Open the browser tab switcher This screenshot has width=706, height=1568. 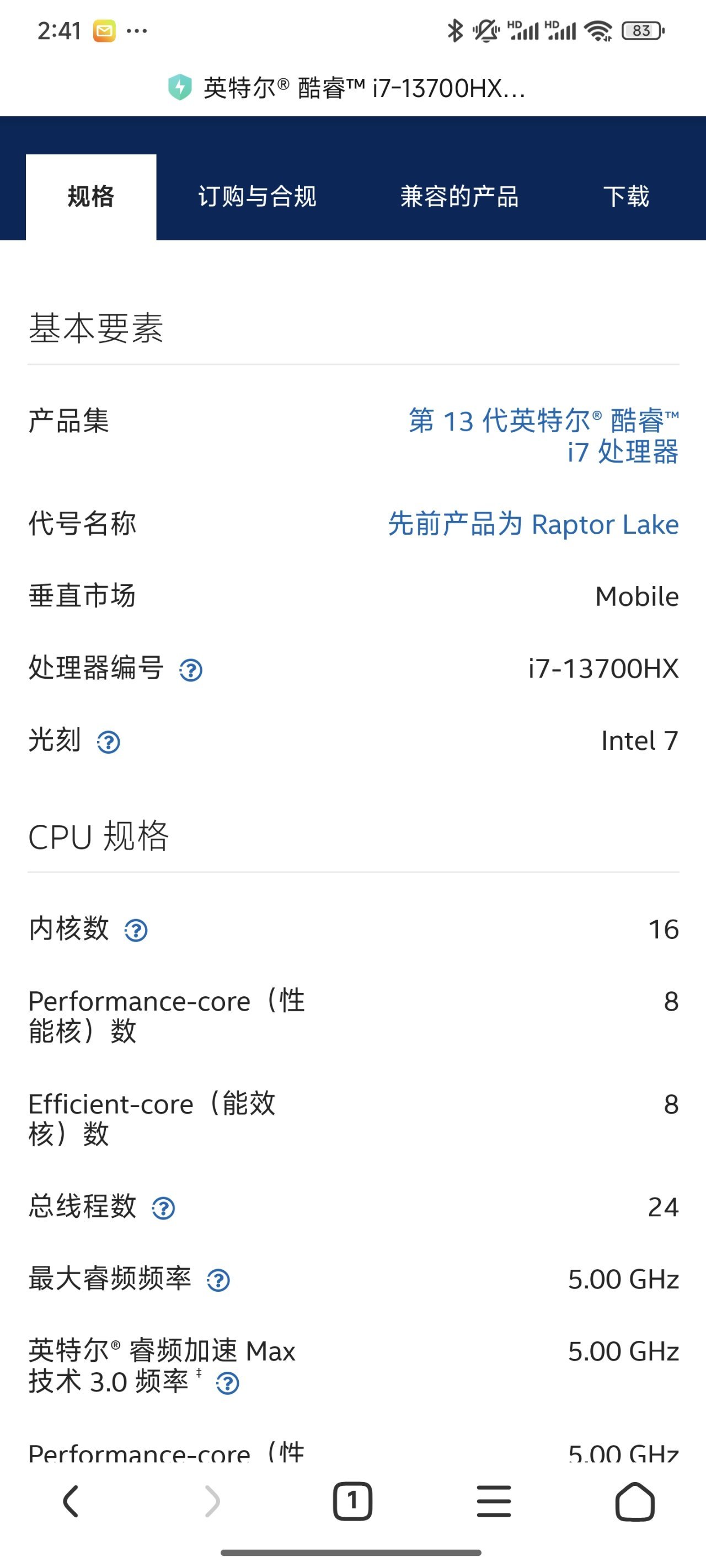[352, 1501]
